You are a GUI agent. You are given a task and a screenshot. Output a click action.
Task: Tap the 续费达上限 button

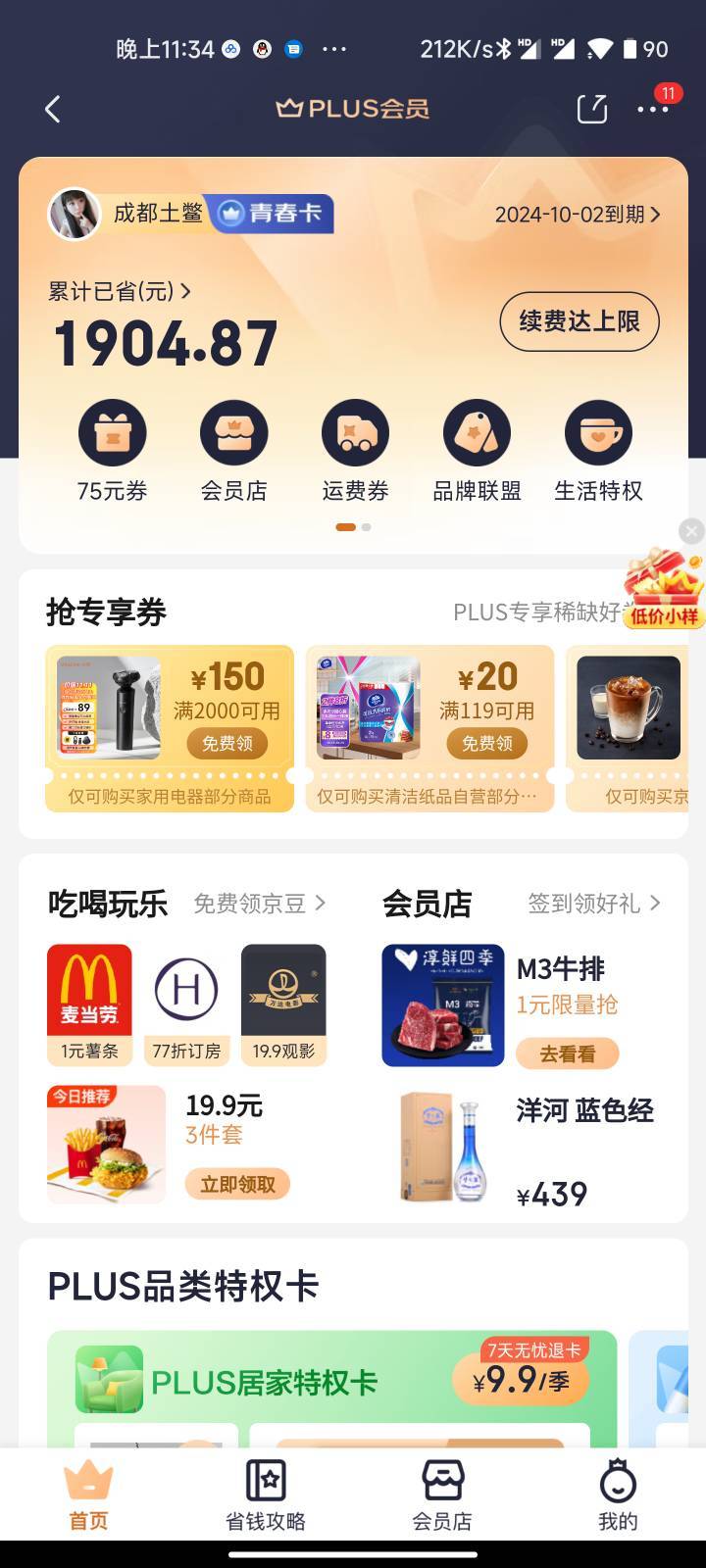[580, 321]
